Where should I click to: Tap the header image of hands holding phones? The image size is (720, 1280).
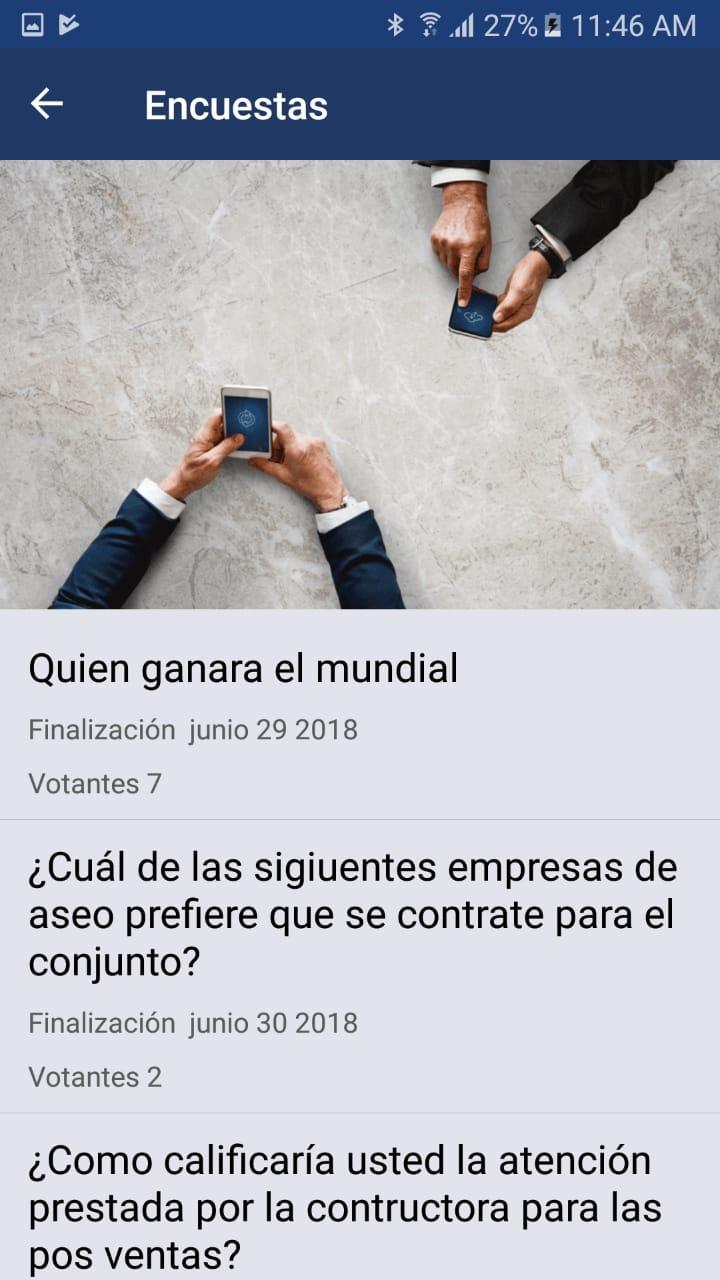click(x=360, y=380)
